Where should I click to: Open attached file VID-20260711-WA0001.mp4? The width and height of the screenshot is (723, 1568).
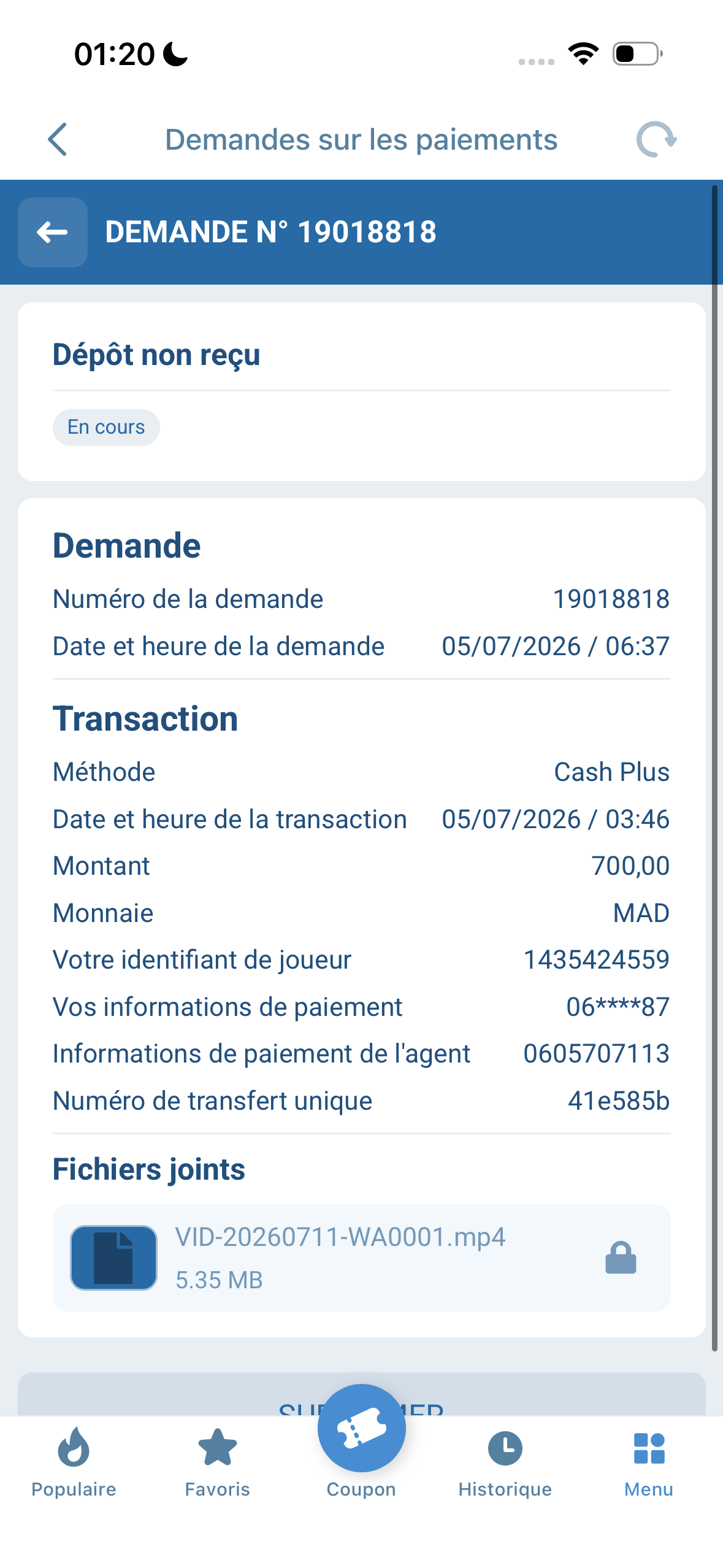click(362, 1258)
